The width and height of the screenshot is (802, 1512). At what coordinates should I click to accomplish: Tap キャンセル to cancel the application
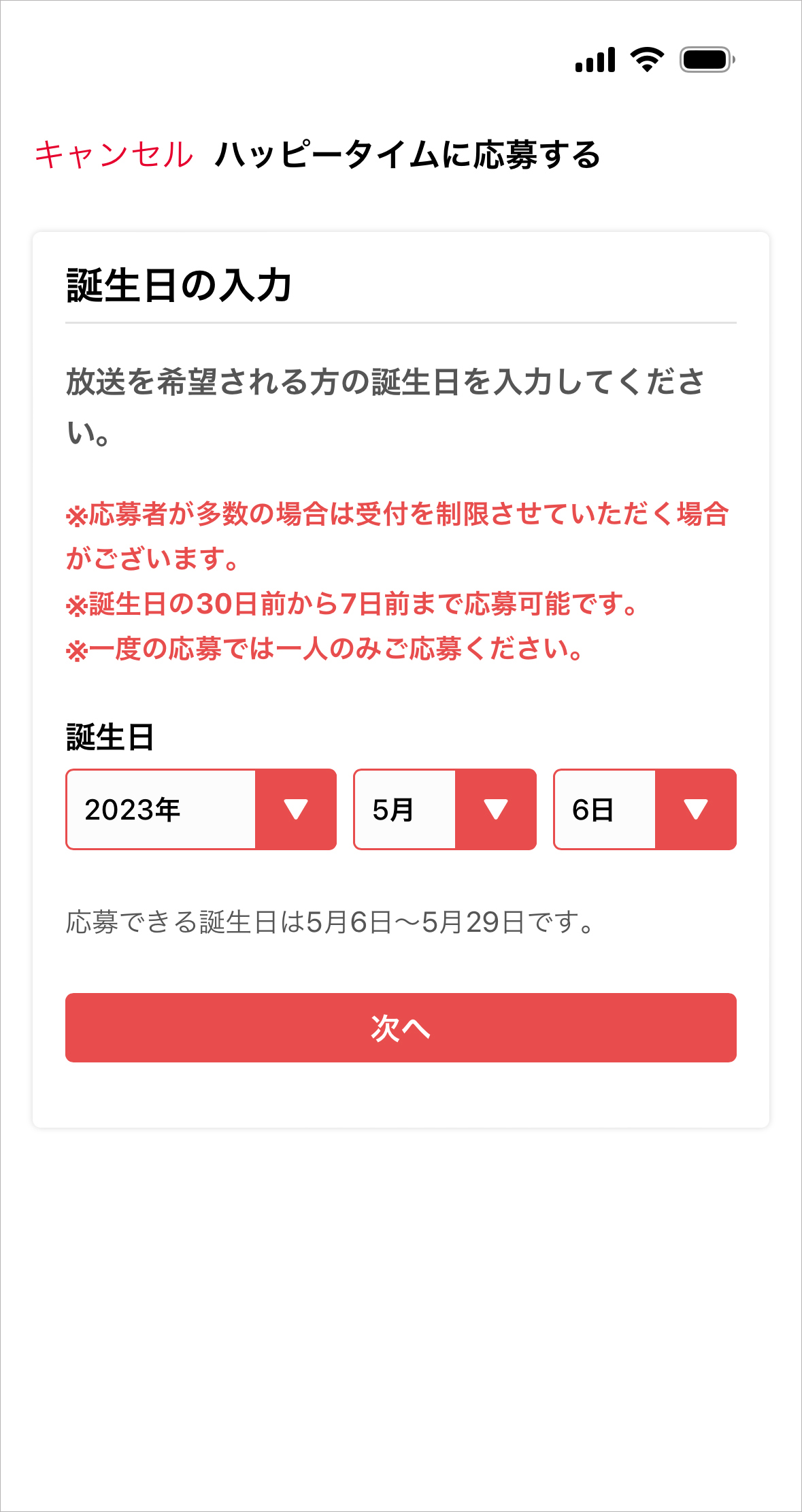(114, 154)
